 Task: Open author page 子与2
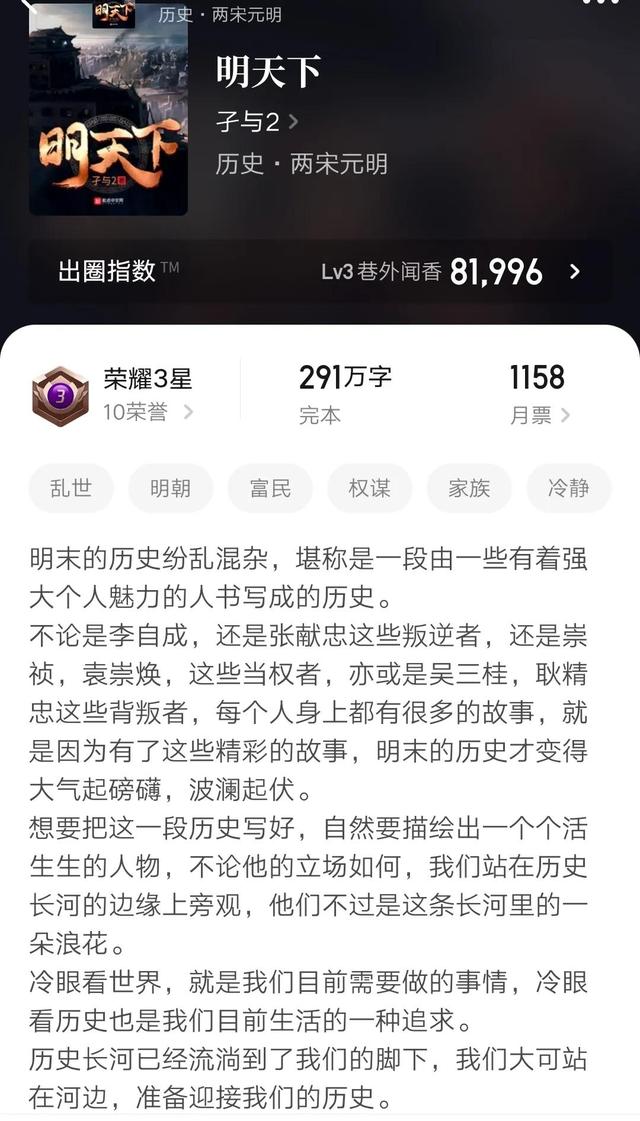coord(257,122)
